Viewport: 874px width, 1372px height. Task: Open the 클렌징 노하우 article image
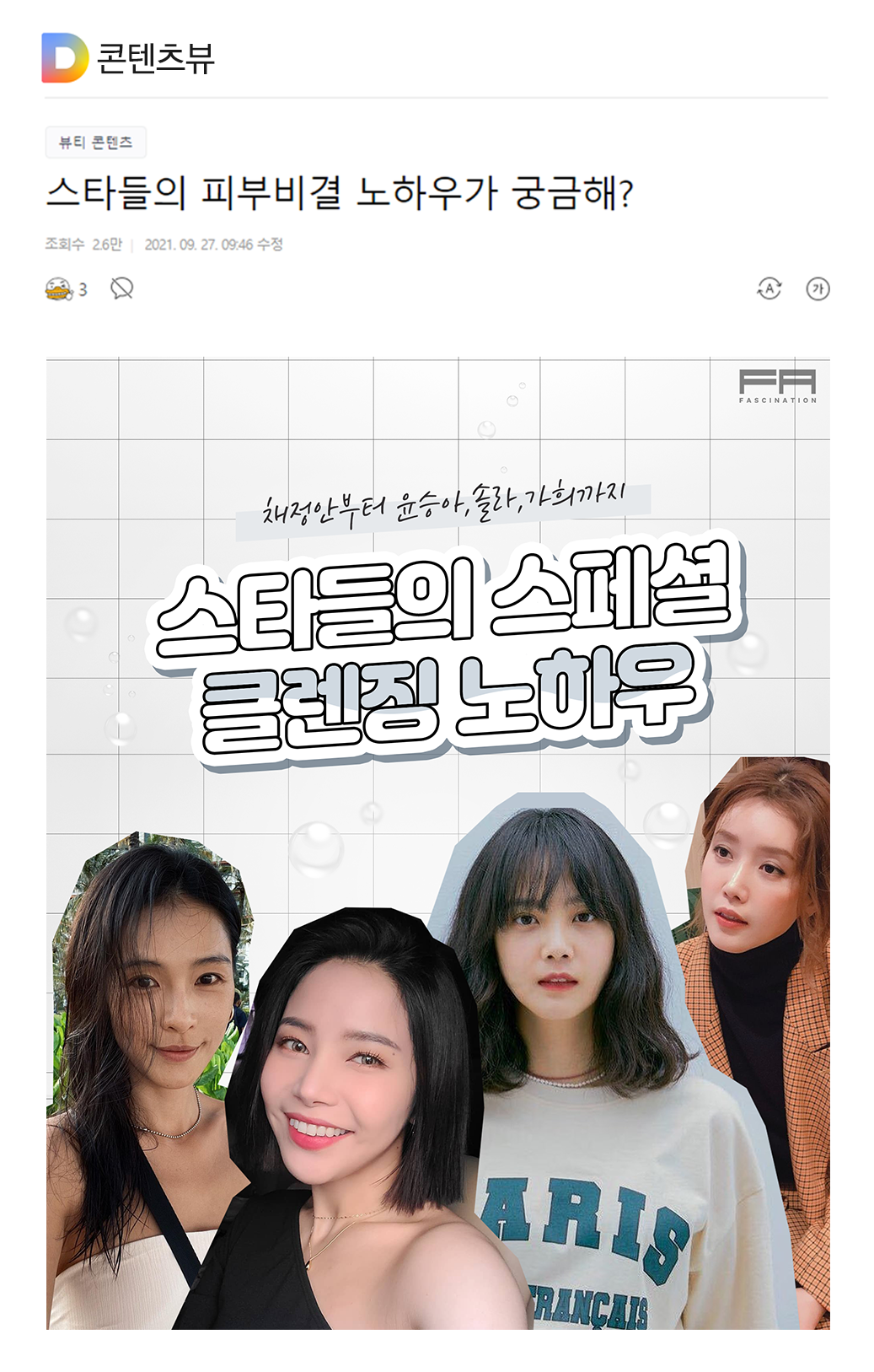coord(437,843)
